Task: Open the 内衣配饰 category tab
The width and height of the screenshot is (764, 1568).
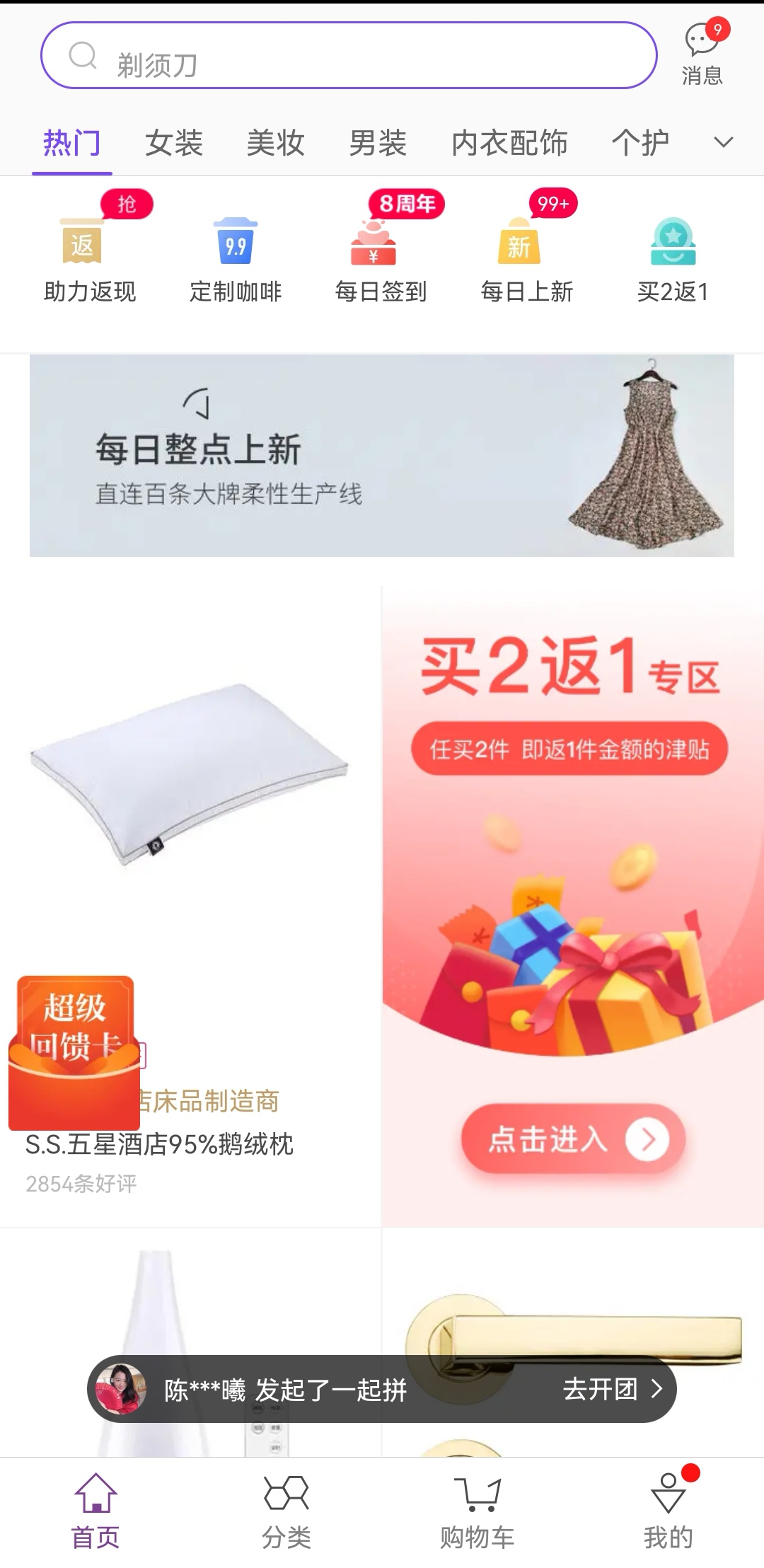Action: click(509, 143)
